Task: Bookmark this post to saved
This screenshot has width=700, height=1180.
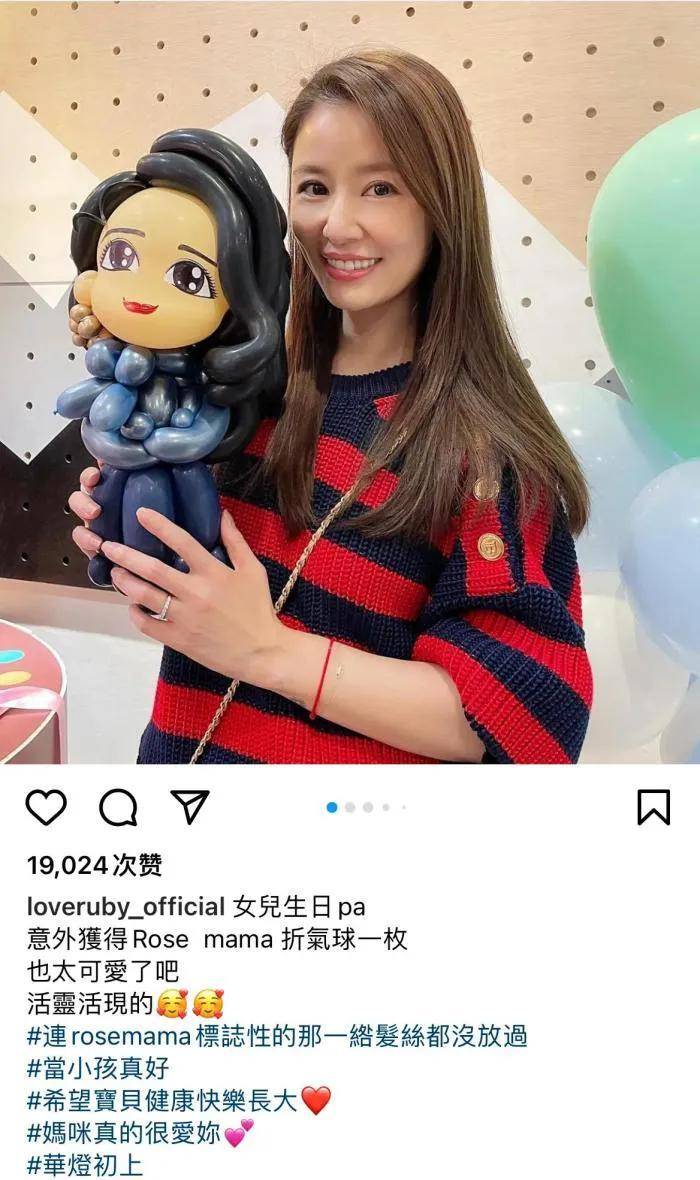Action: point(653,806)
